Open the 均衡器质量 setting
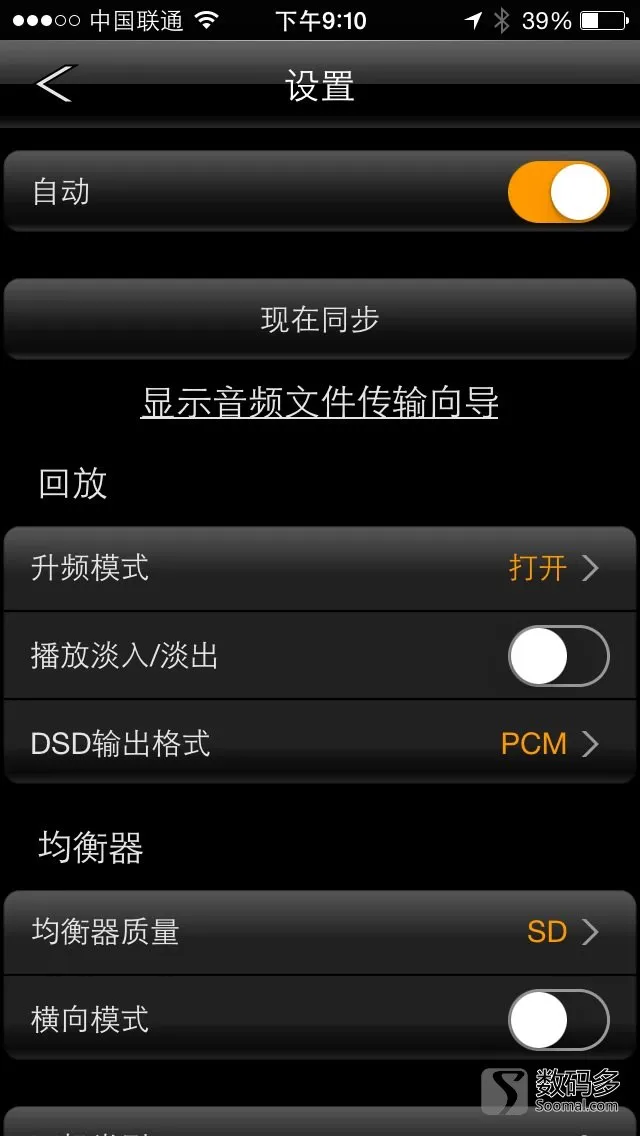This screenshot has height=1136, width=640. point(320,932)
